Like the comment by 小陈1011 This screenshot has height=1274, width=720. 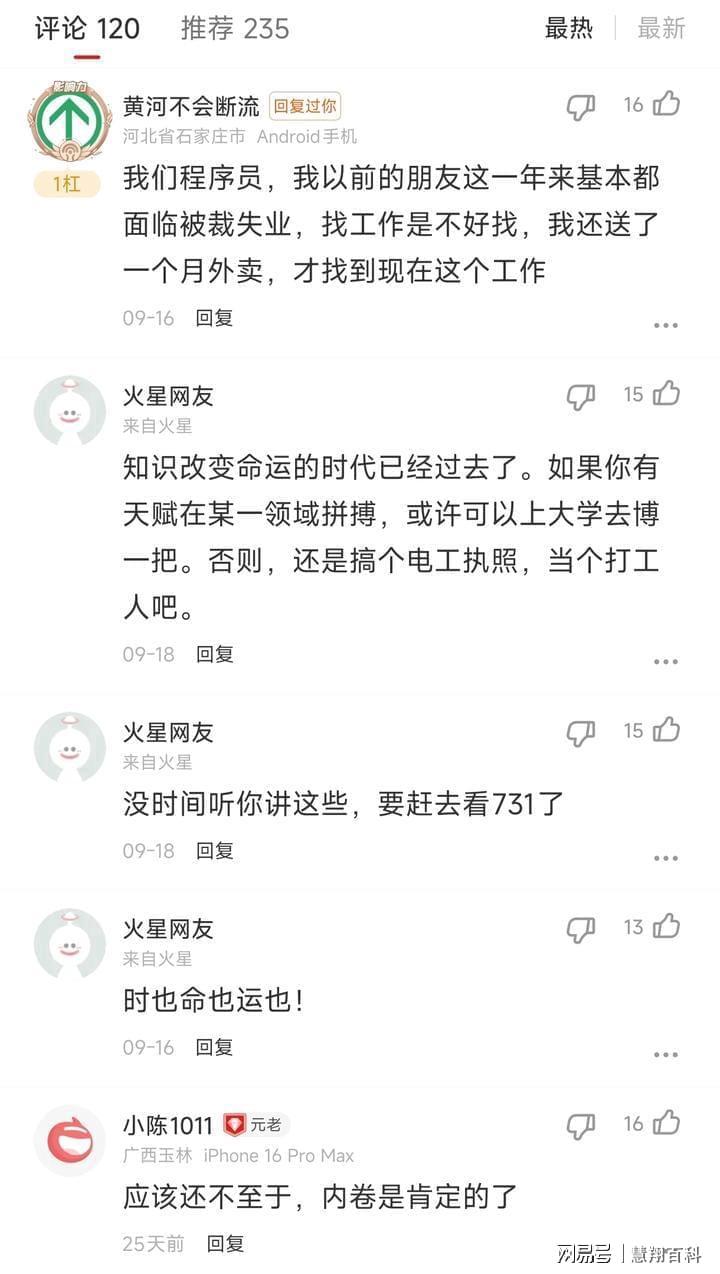(x=667, y=1123)
